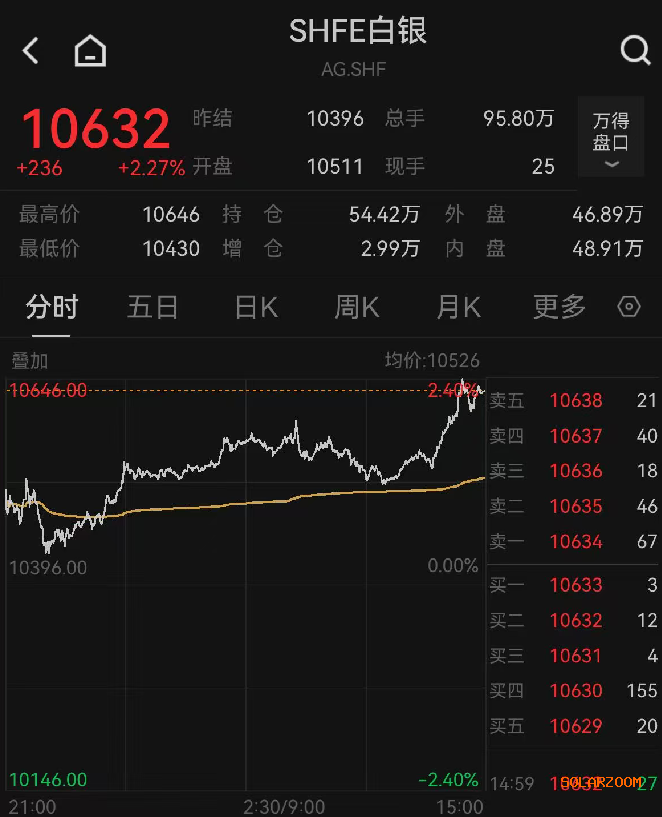
Task: Select the 周K chart tab
Action: coord(357,307)
